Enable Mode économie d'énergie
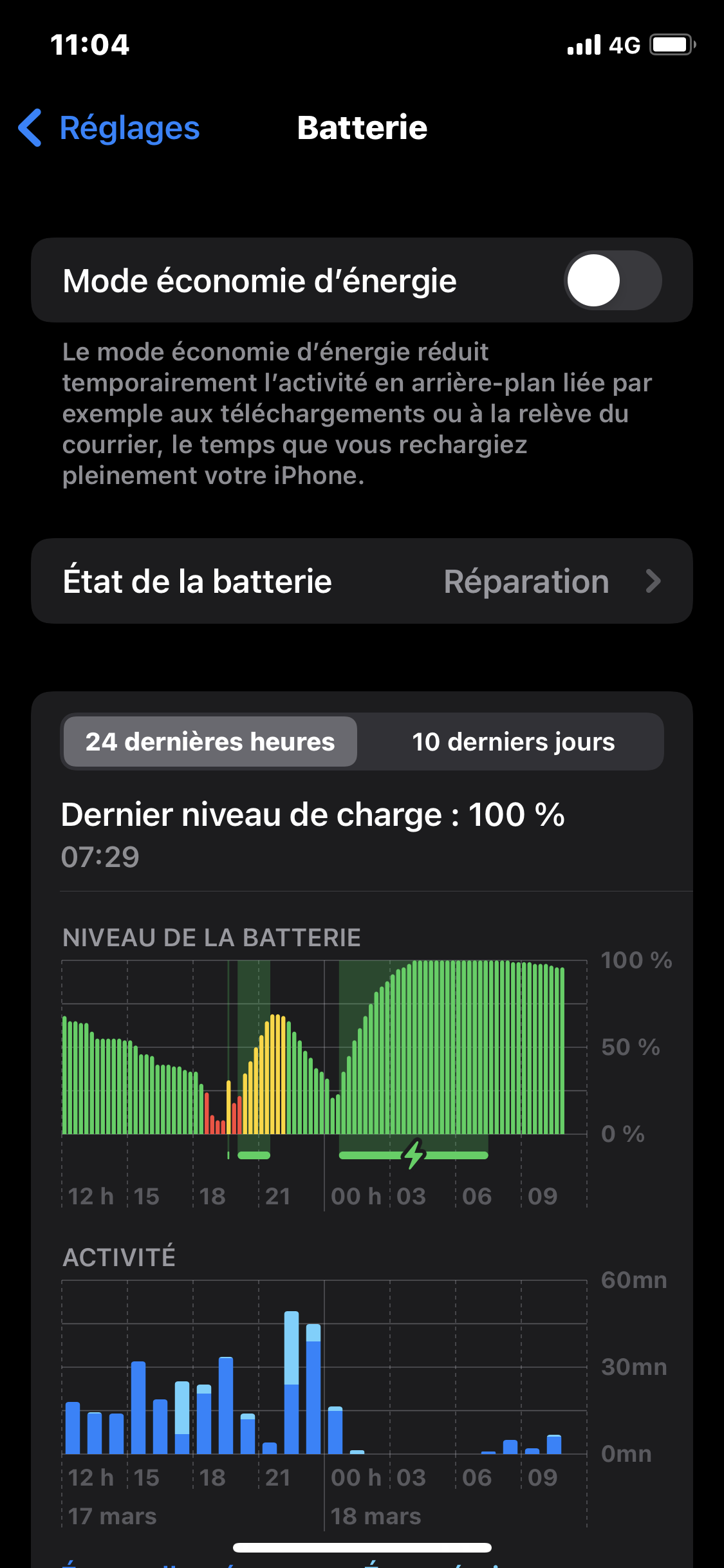This screenshot has width=724, height=1568. (x=612, y=281)
